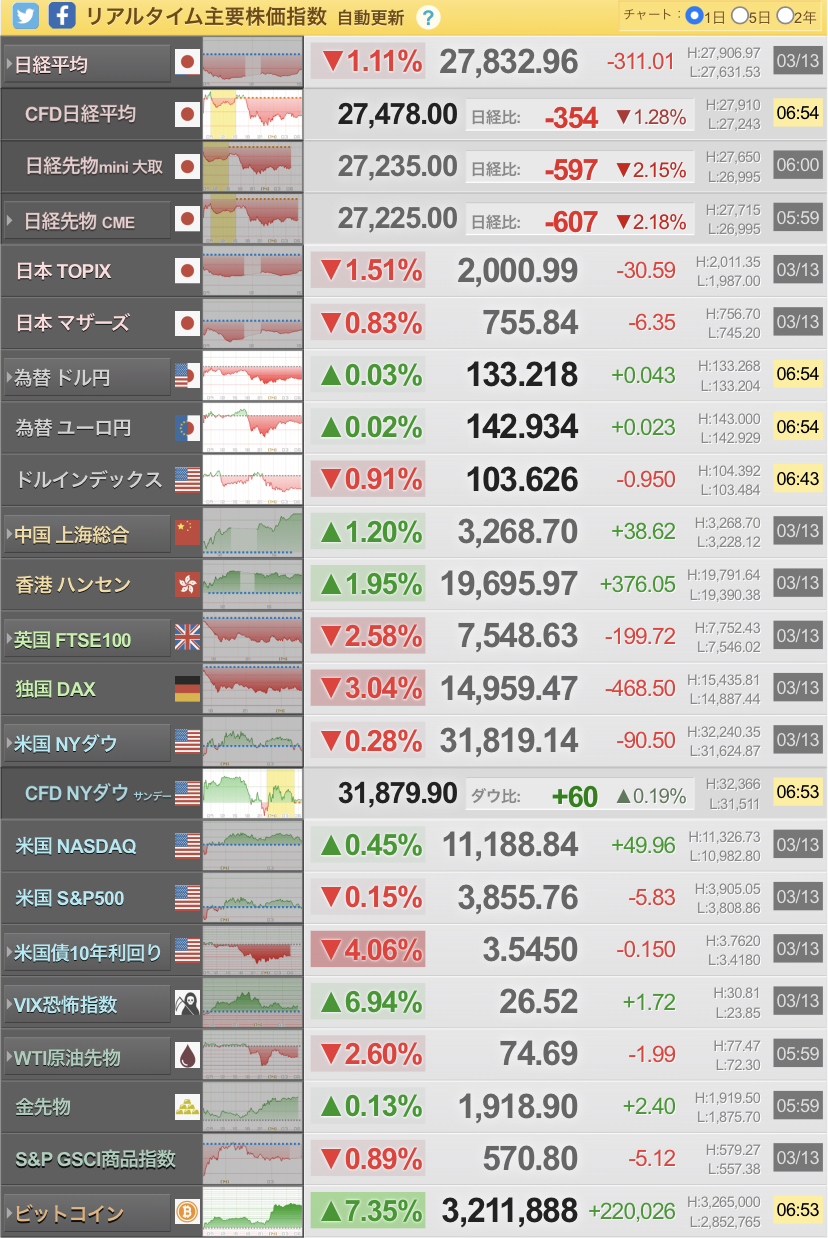View the 米国 NASDAQ mini chart
The width and height of the screenshot is (828, 1238).
pyautogui.click(x=252, y=846)
